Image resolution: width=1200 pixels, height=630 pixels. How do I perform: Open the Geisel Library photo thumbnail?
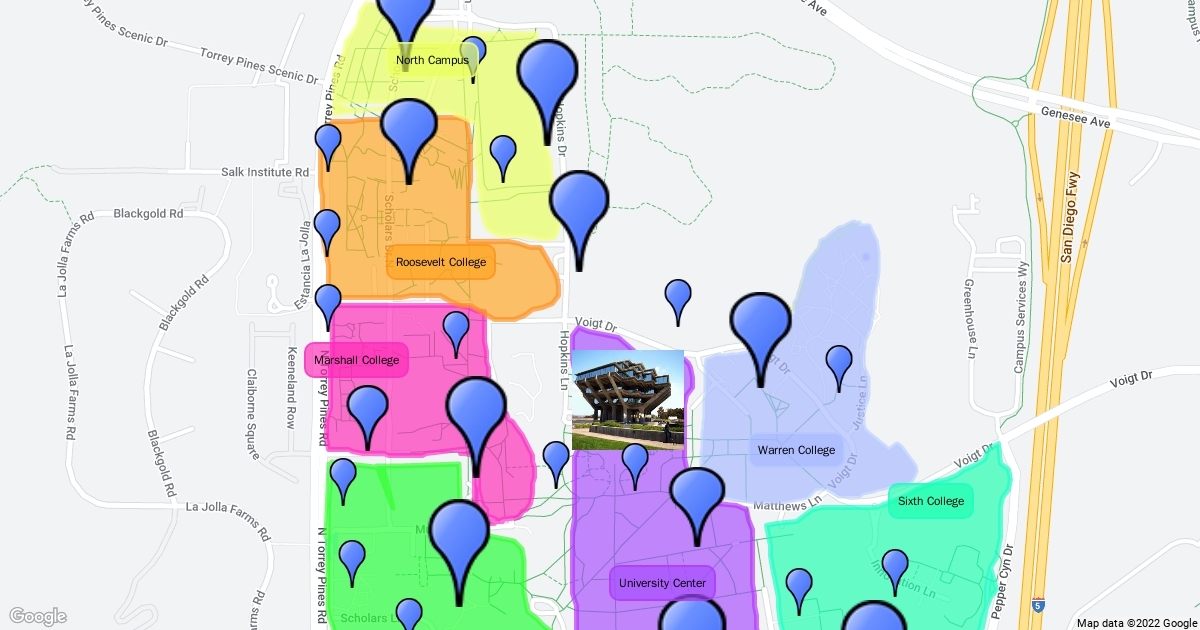point(628,400)
